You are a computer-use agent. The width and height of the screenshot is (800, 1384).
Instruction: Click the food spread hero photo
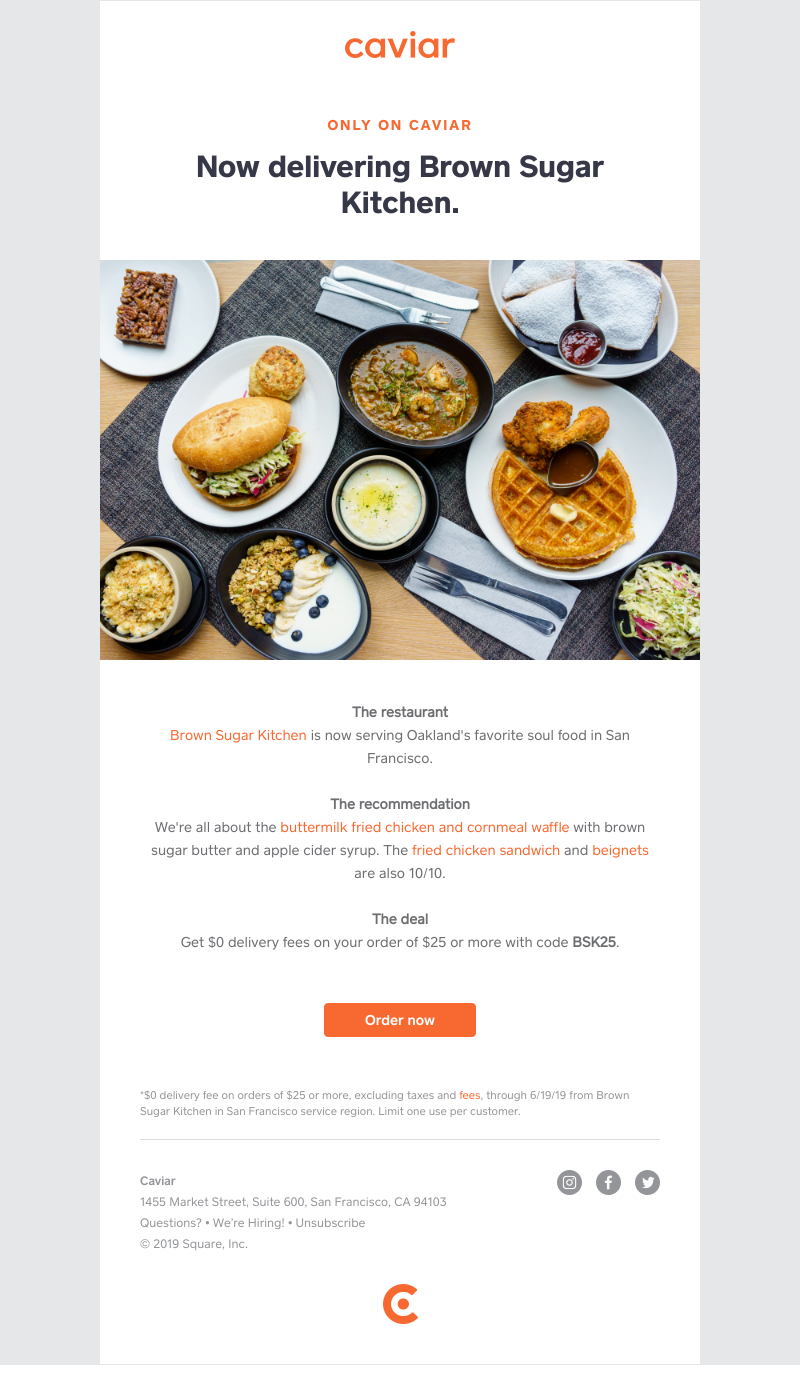pos(399,459)
